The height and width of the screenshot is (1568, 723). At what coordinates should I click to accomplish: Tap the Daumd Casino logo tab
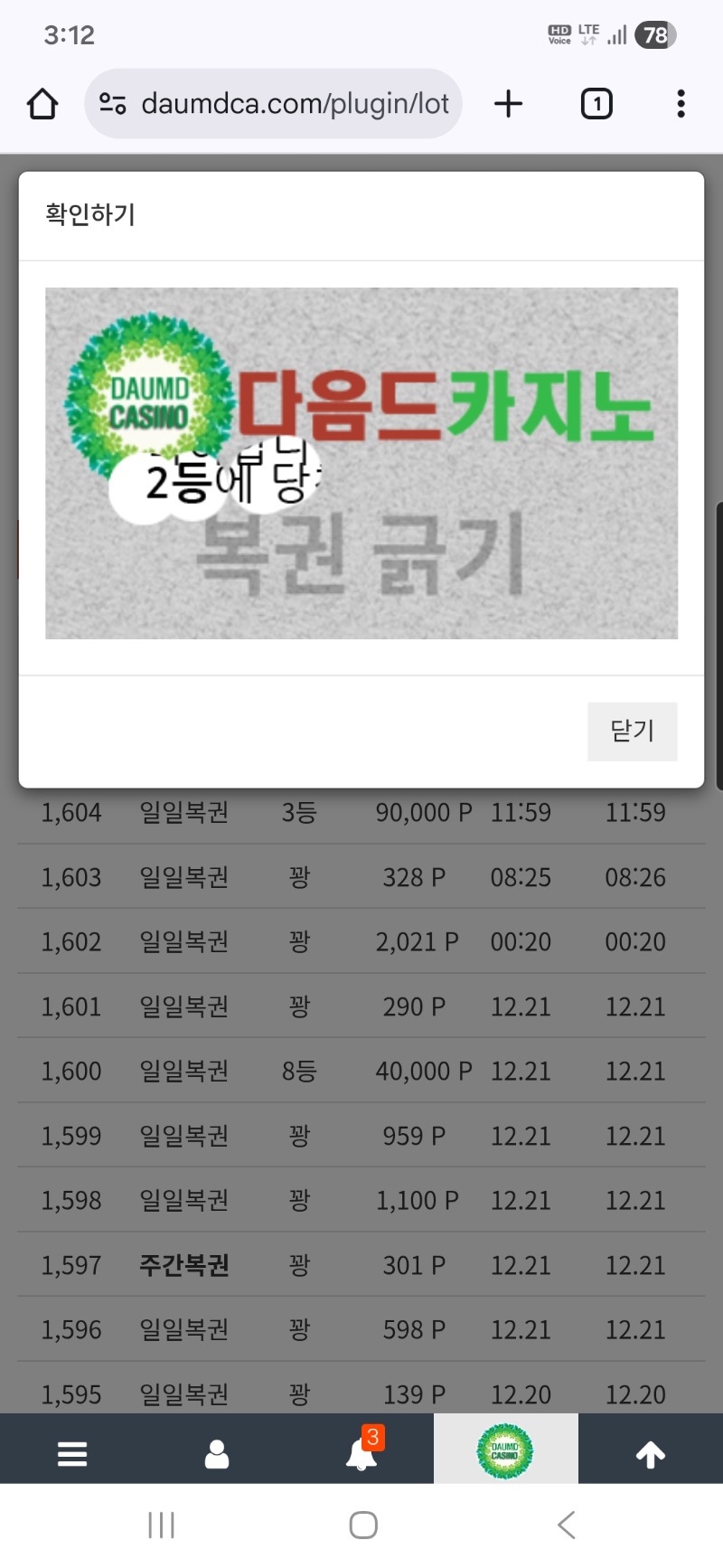tap(505, 1450)
